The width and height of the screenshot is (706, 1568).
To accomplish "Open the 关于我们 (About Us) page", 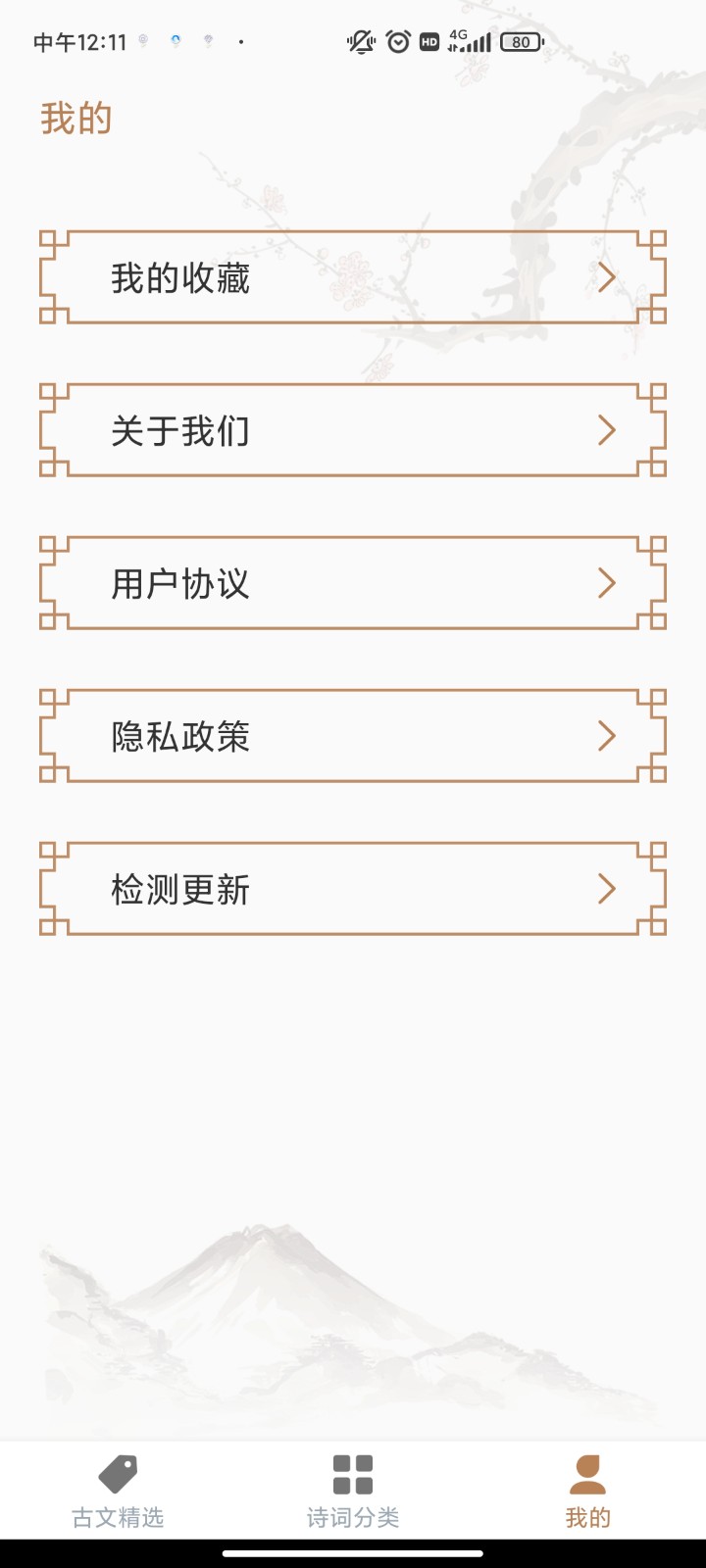I will coord(353,431).
